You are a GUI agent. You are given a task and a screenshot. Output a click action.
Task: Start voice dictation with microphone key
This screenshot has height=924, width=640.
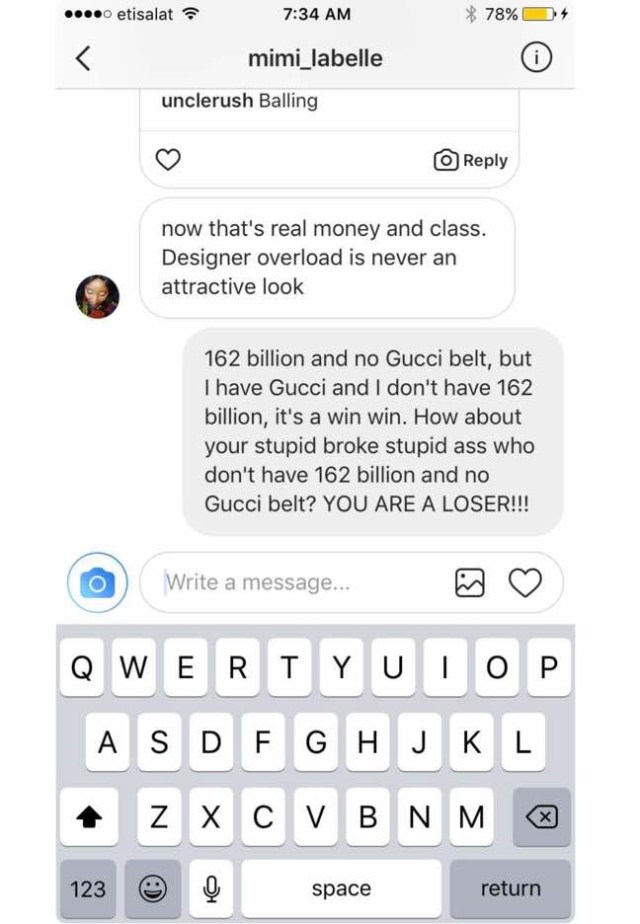[x=211, y=888]
